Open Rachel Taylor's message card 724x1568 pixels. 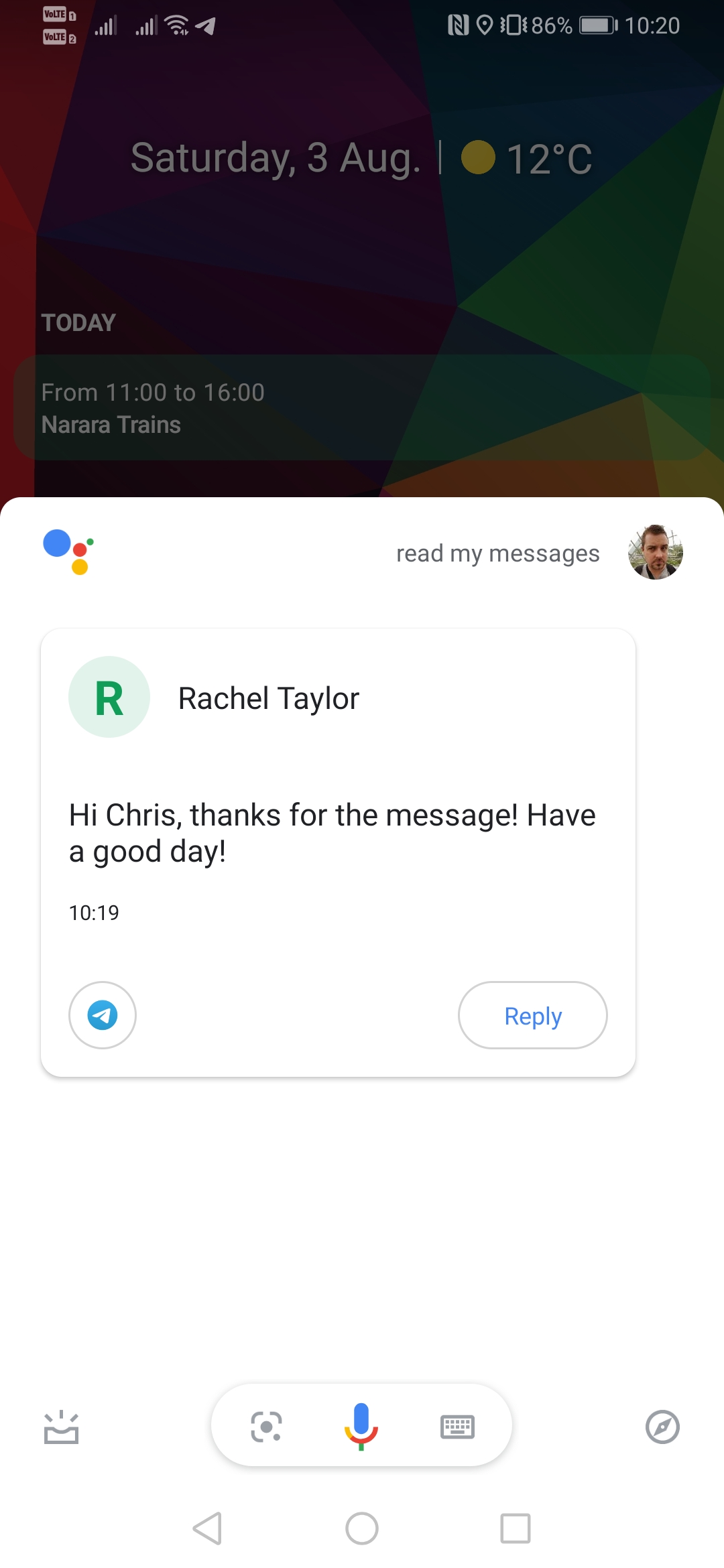click(x=338, y=852)
